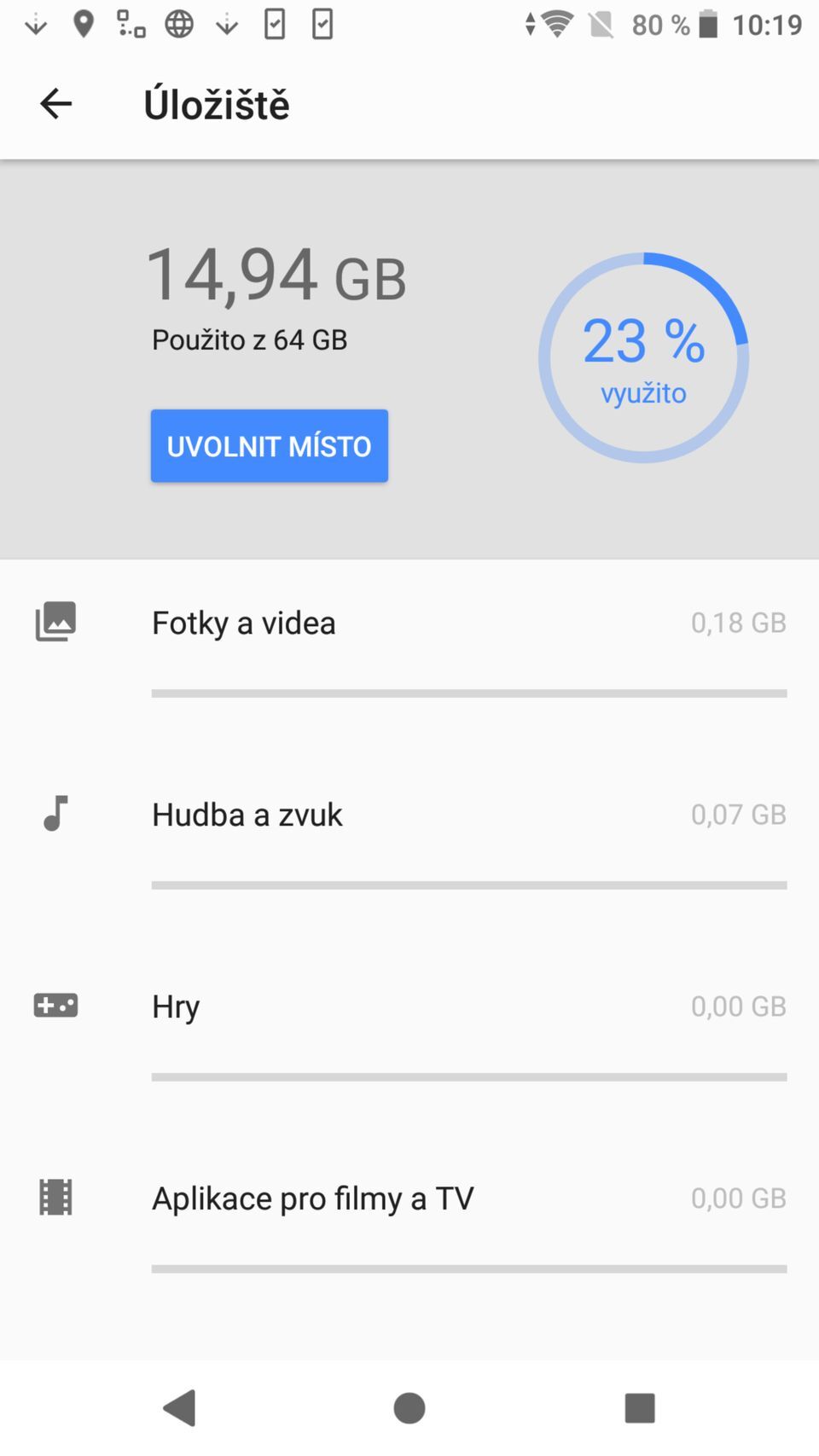Select the music note icon for Hudba a zvuk
Image resolution: width=819 pixels, height=1456 pixels.
55,815
